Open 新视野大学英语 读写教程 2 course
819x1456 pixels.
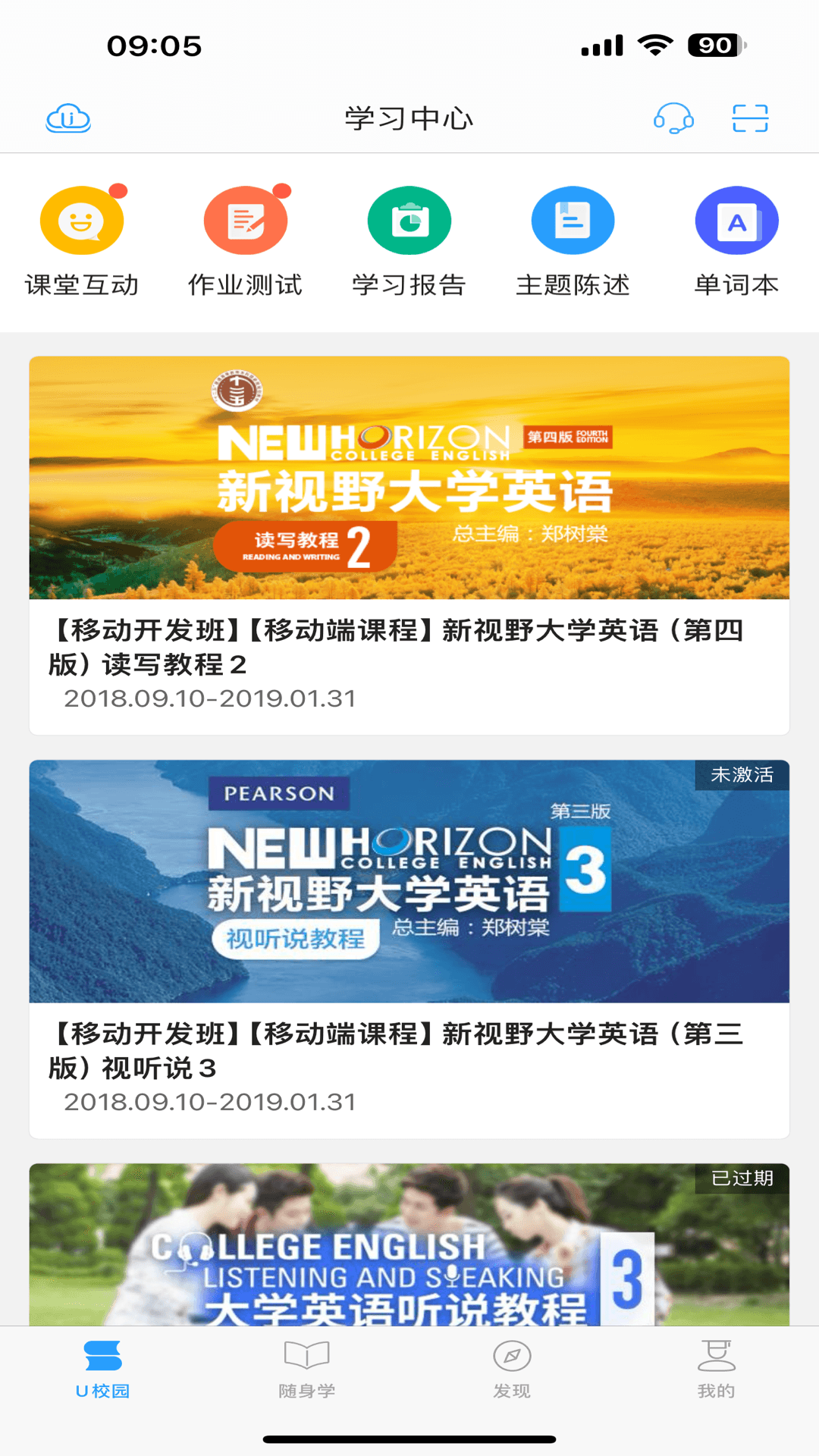coord(409,544)
